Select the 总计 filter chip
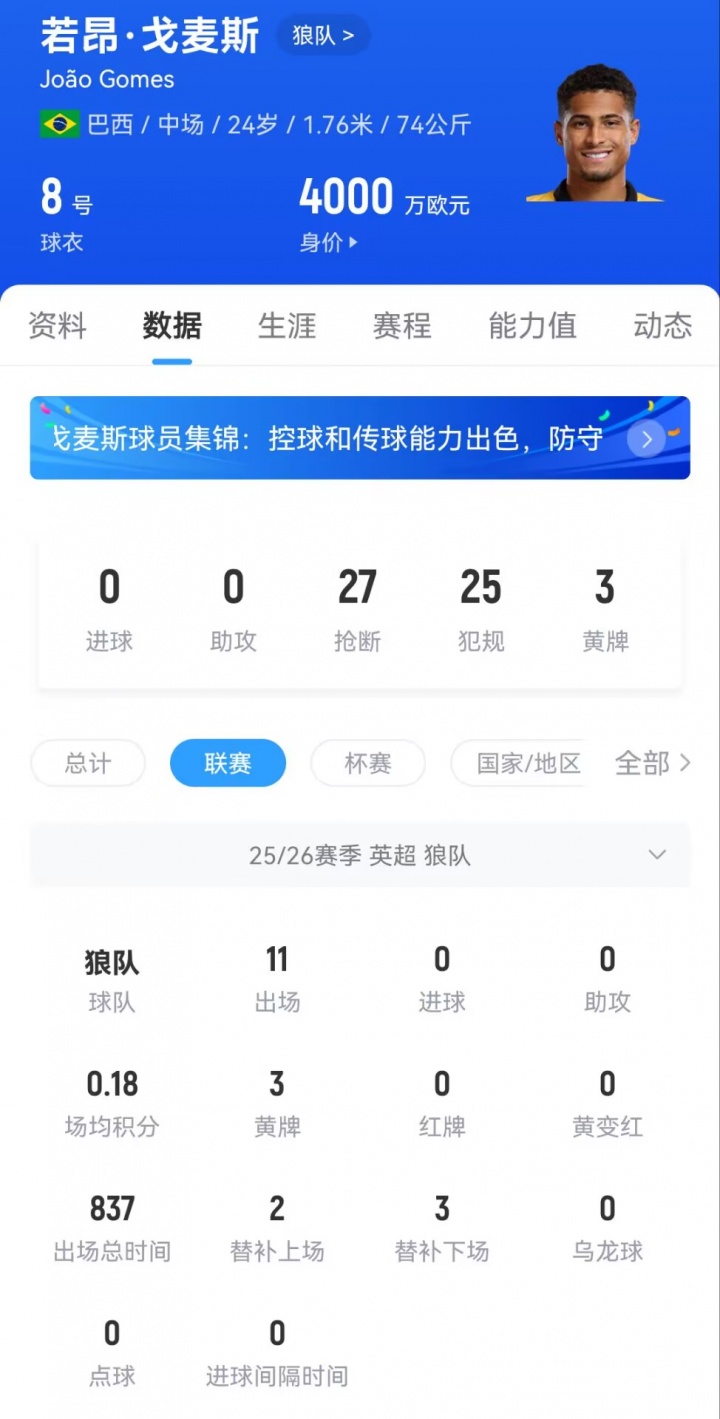 (x=88, y=764)
